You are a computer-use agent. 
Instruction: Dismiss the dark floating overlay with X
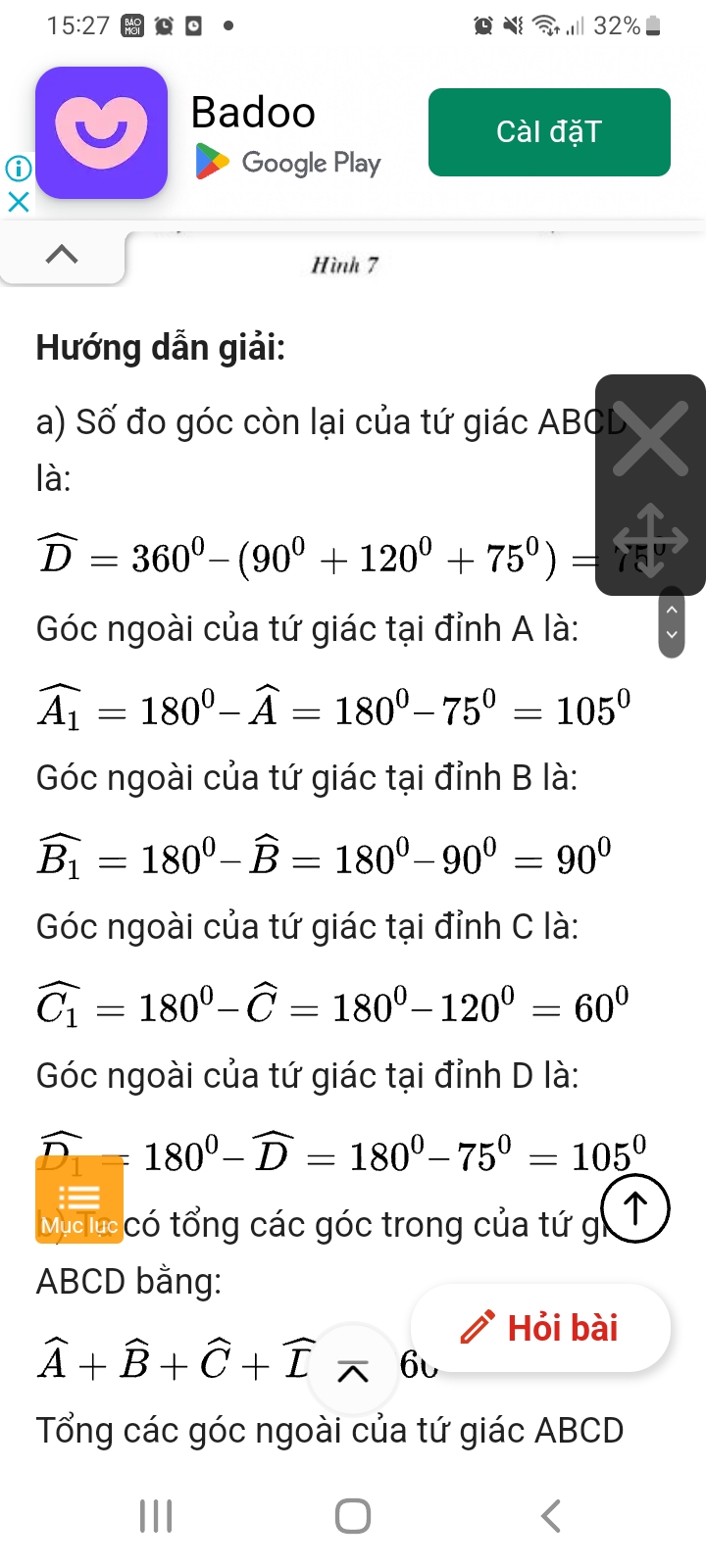(650, 438)
